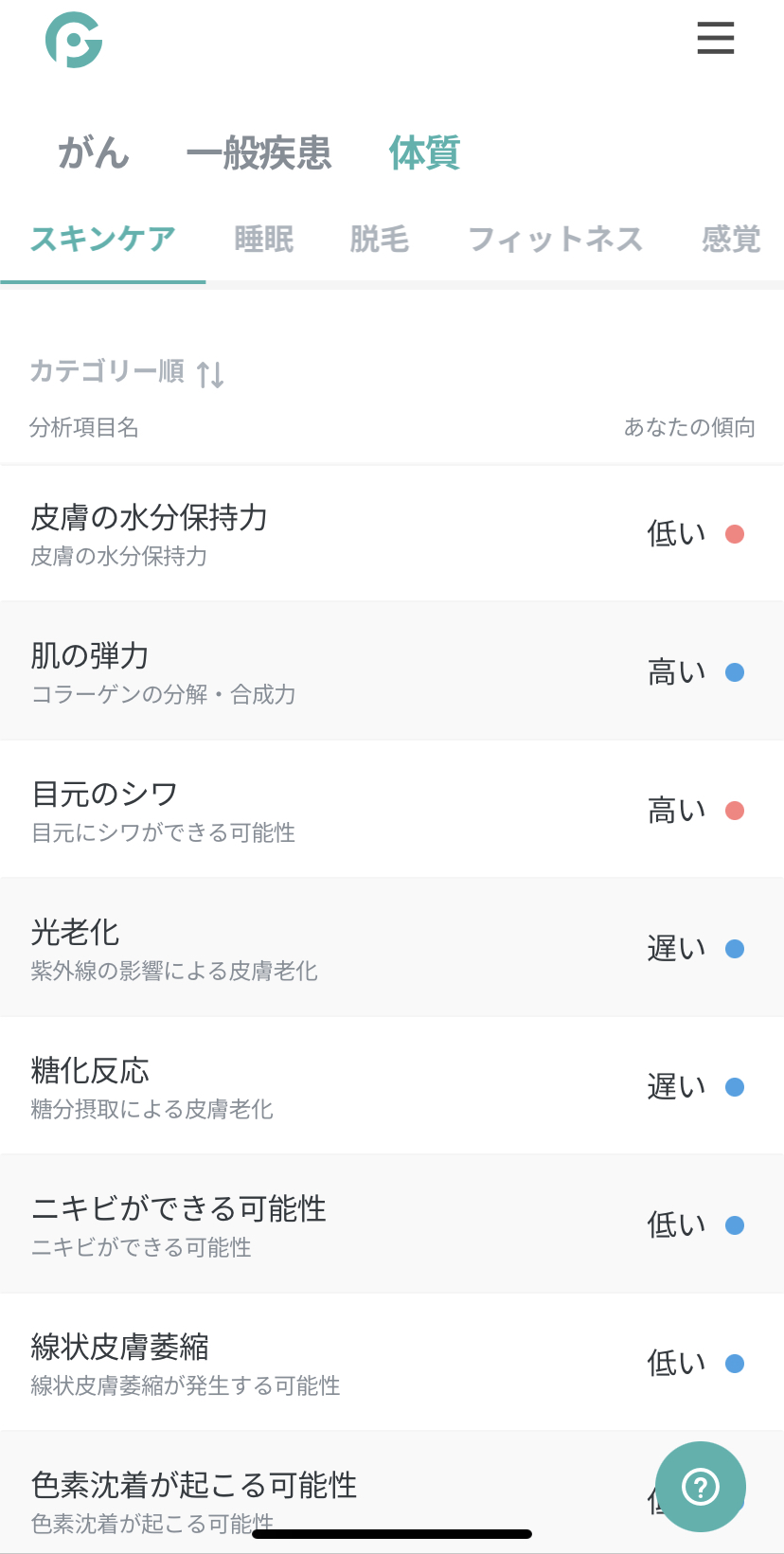
Task: Open the 線状皮膚萎縮 result
Action: click(x=392, y=1363)
